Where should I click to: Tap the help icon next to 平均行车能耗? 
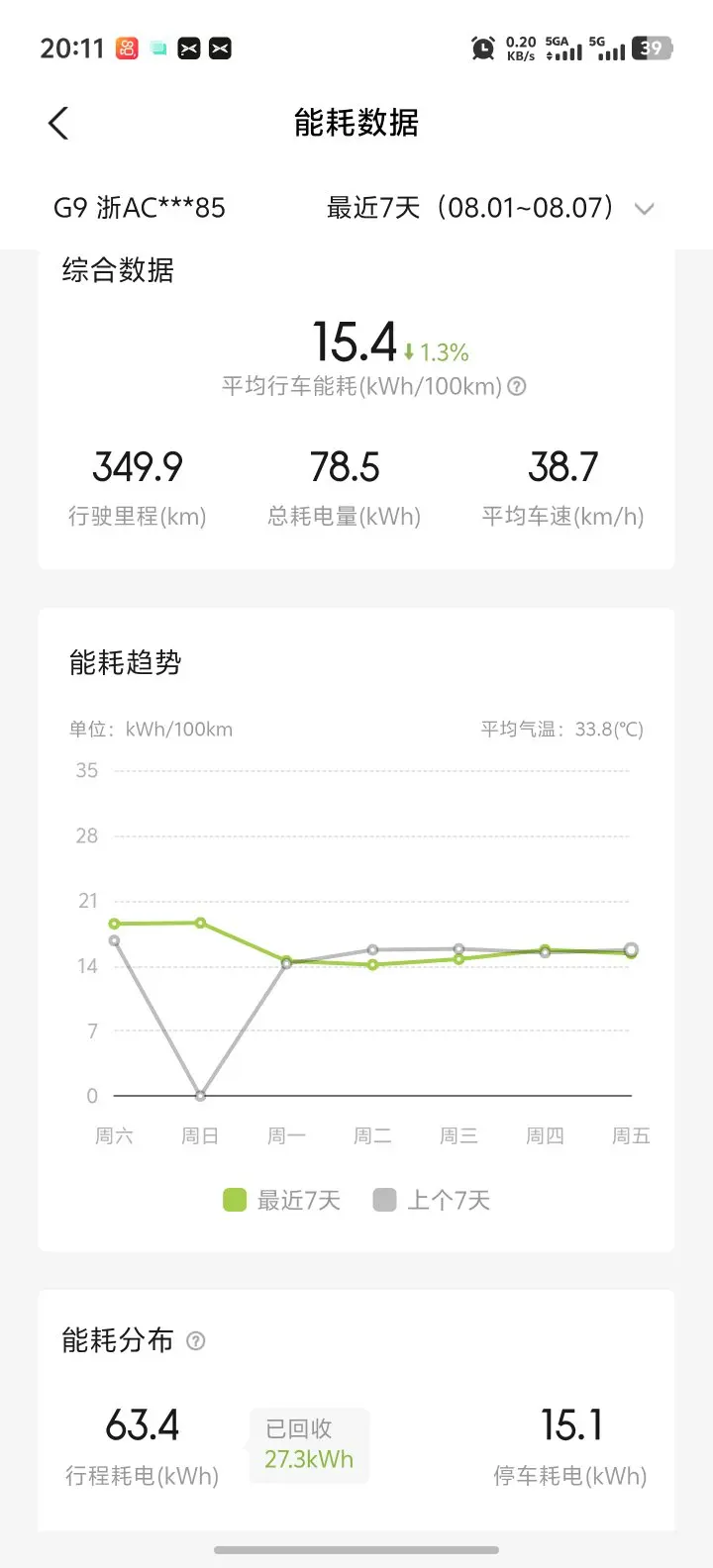516,387
